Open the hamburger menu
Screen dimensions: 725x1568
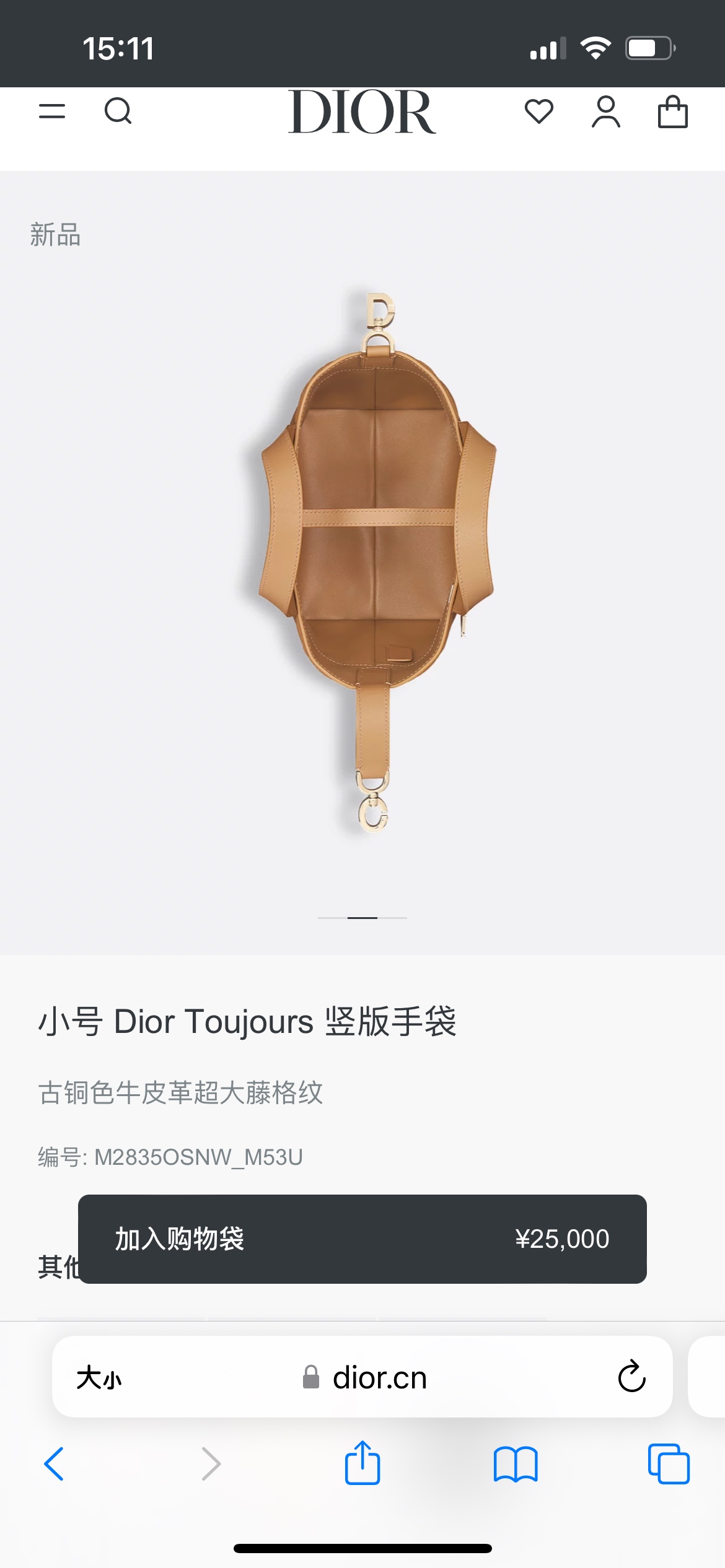[x=52, y=111]
